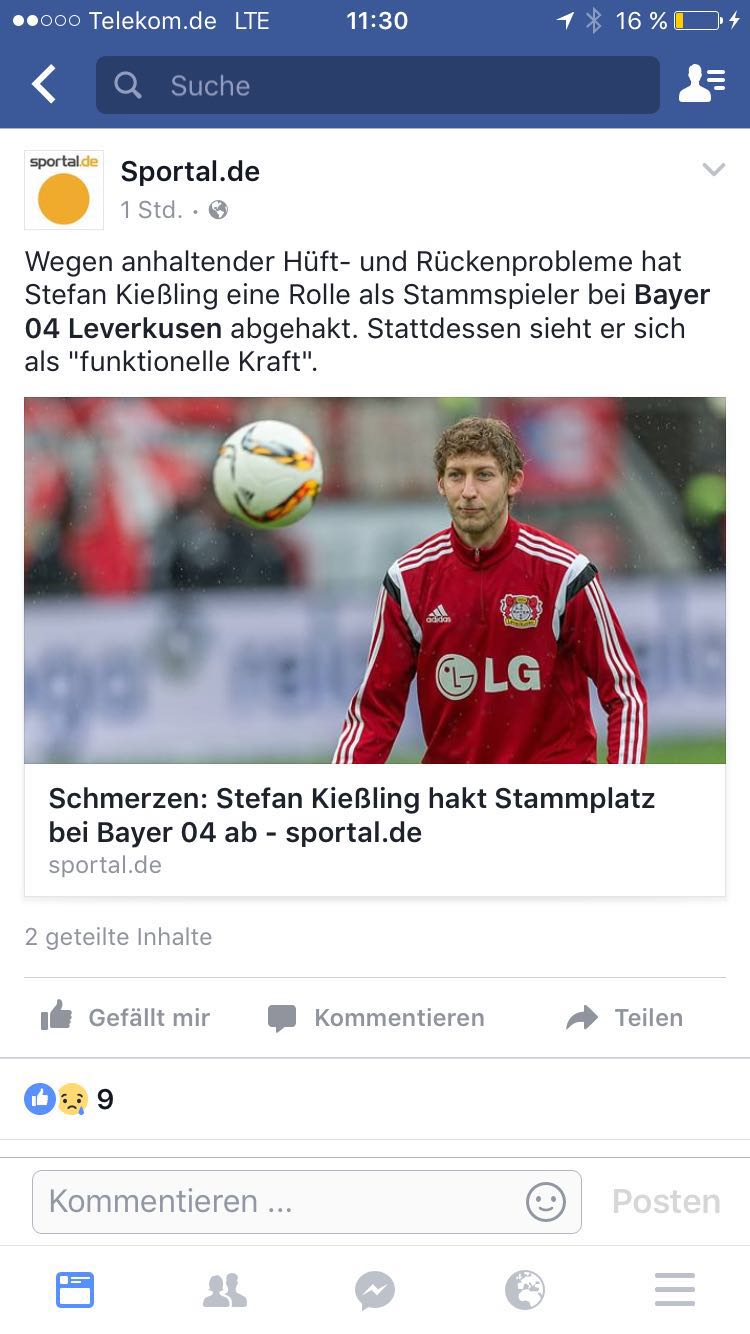Expand the post options chevron
This screenshot has height=1334, width=750.
click(713, 170)
